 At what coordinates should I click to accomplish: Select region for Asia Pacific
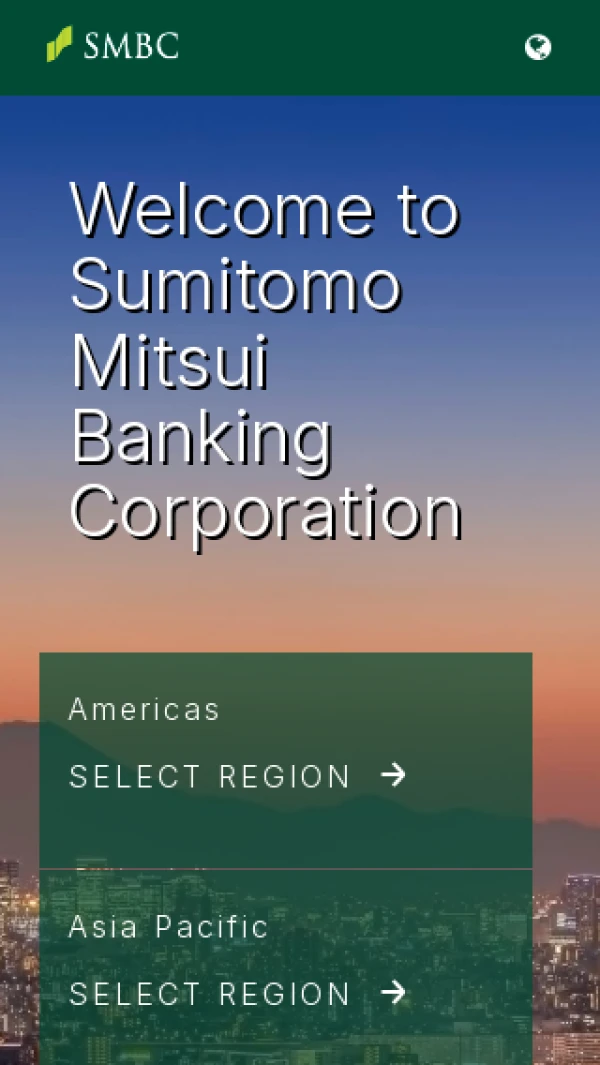[237, 993]
